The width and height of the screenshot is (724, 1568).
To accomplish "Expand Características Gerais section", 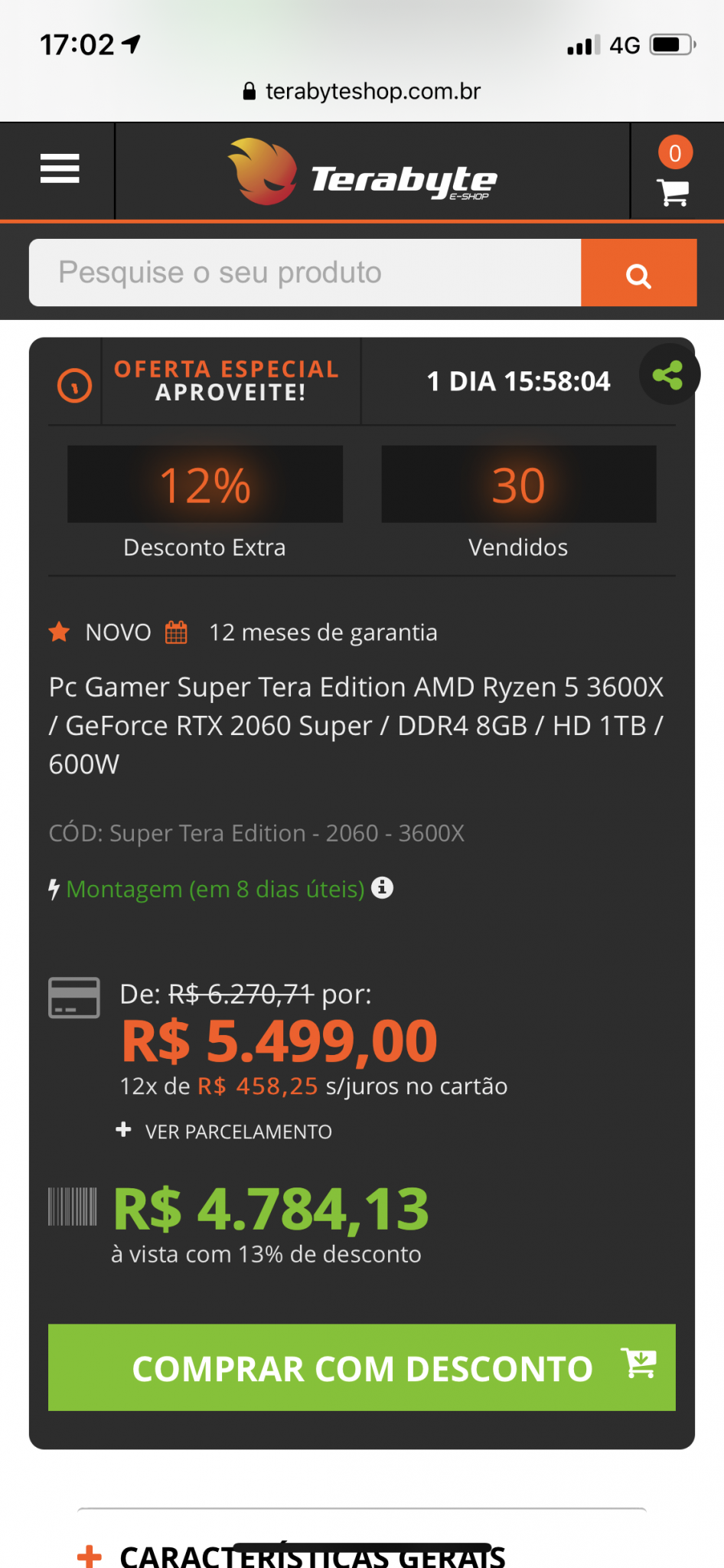I will click(292, 1555).
